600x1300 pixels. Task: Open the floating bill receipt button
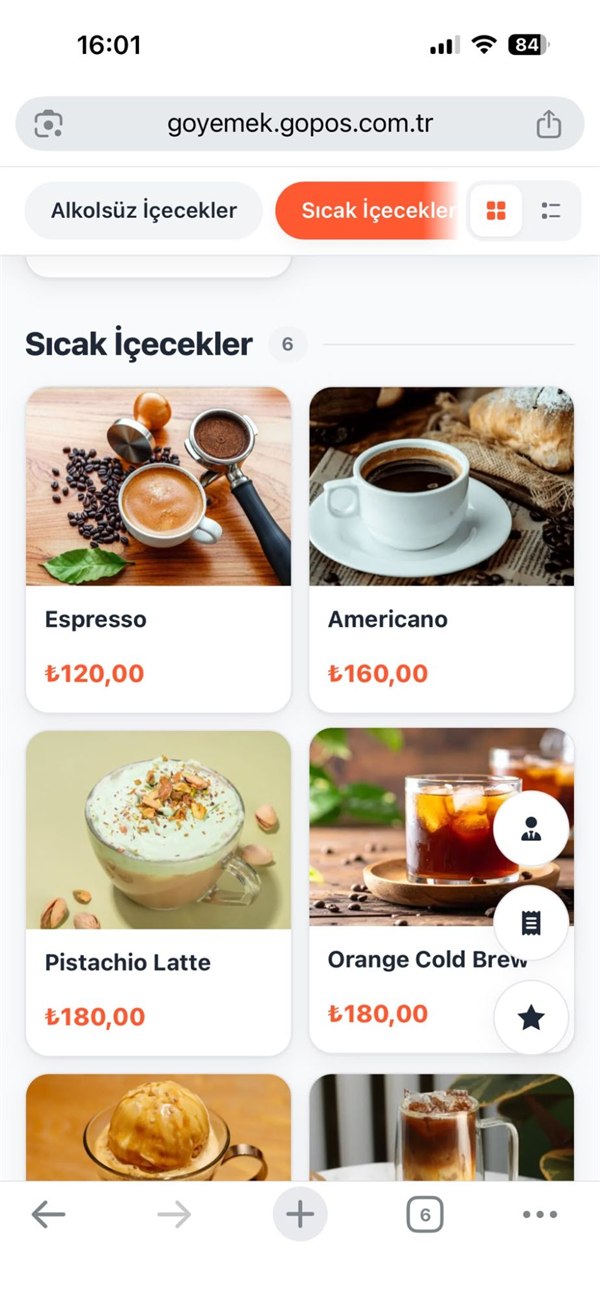coord(531,923)
